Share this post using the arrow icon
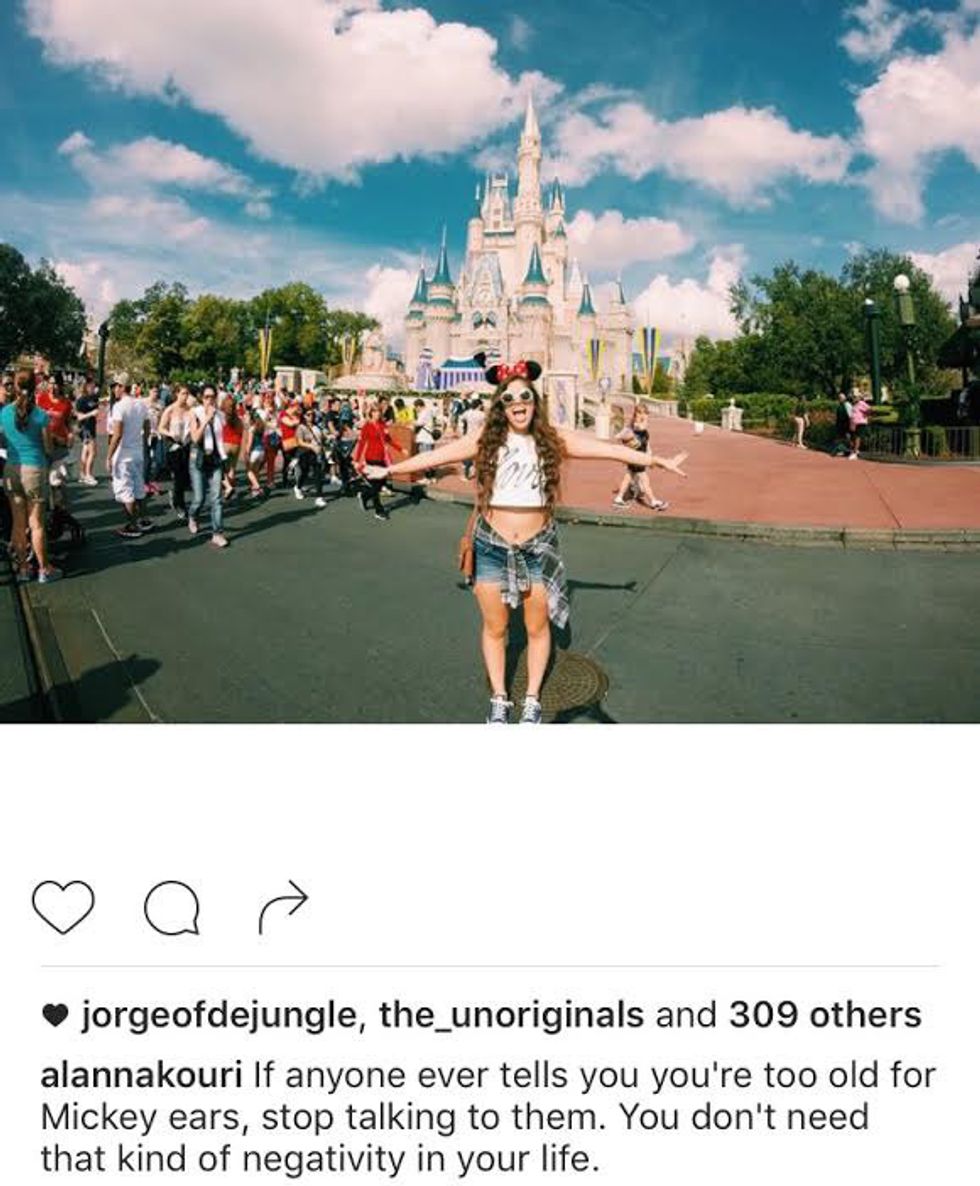980x1186 pixels. coord(283,906)
